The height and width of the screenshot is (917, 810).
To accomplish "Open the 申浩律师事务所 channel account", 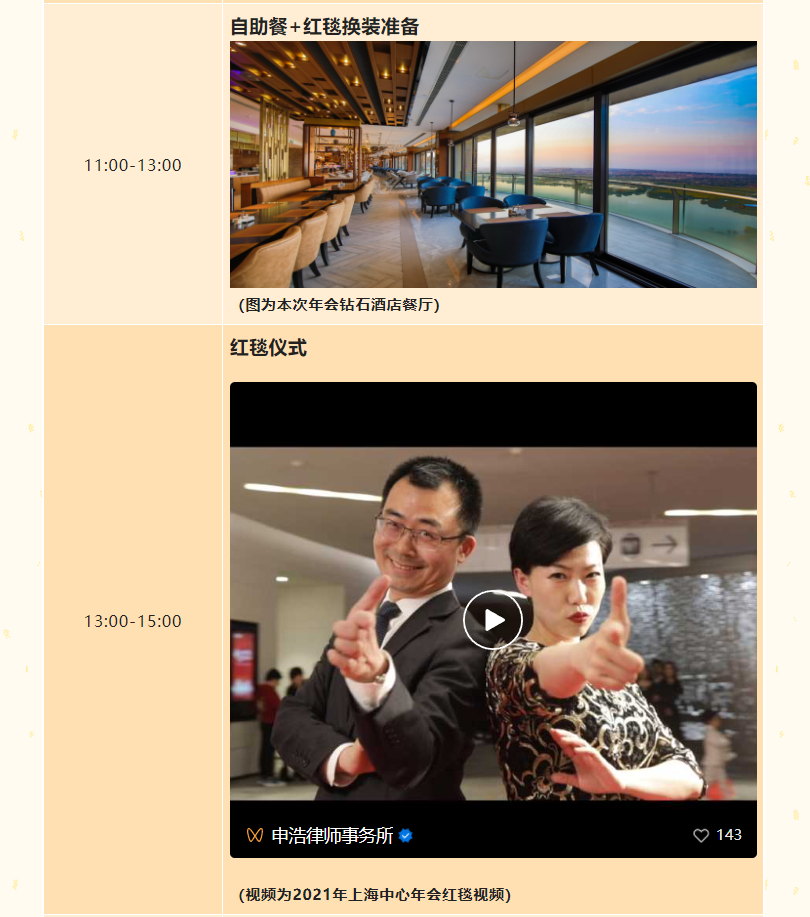I will click(331, 835).
